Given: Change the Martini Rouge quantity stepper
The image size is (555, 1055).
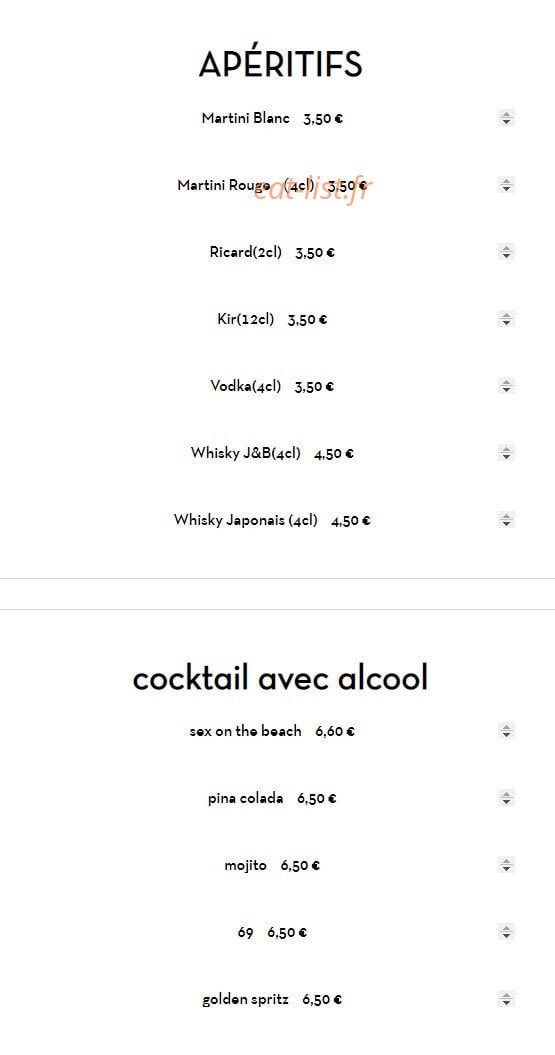Looking at the screenshot, I should (507, 185).
